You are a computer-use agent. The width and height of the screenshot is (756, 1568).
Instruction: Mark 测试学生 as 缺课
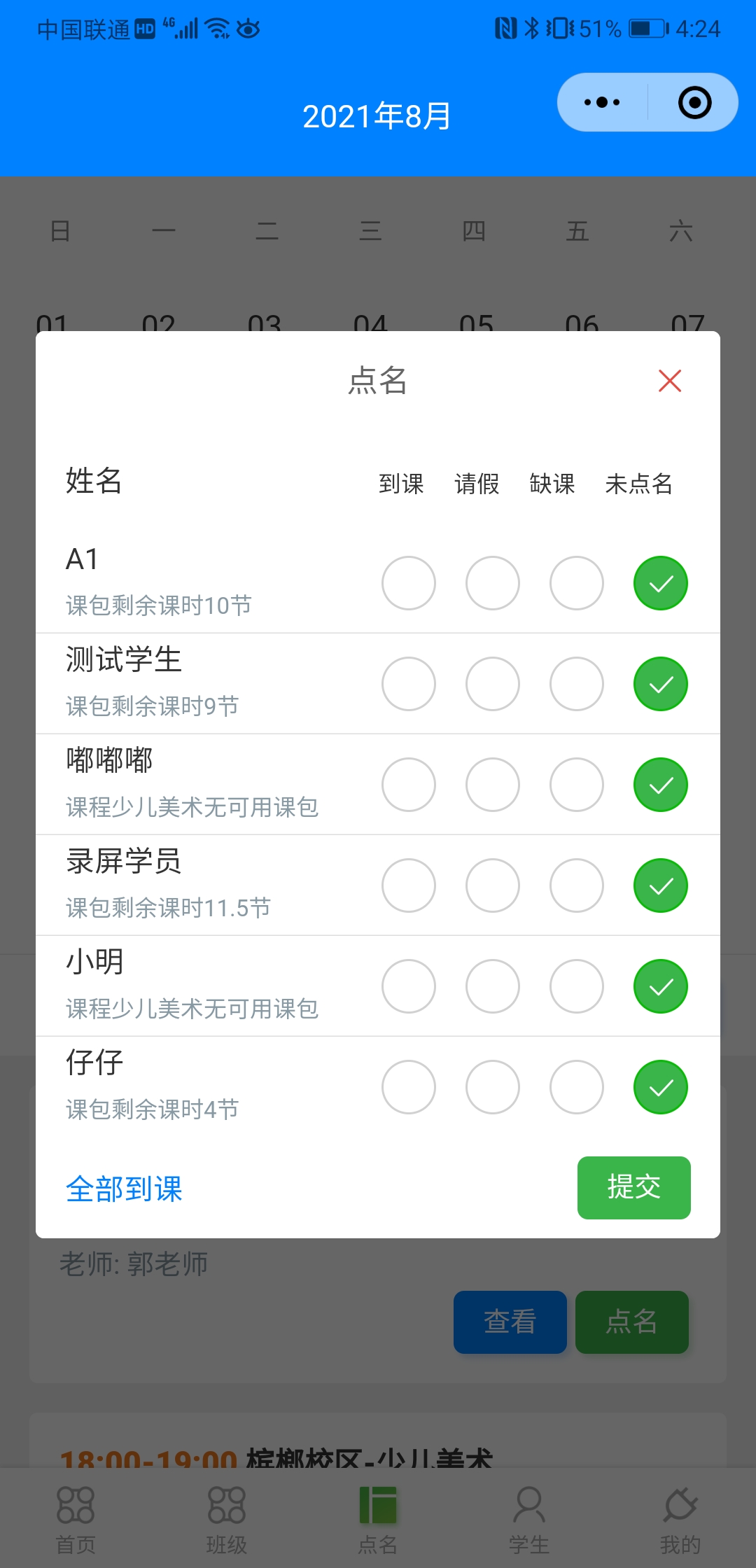click(577, 684)
